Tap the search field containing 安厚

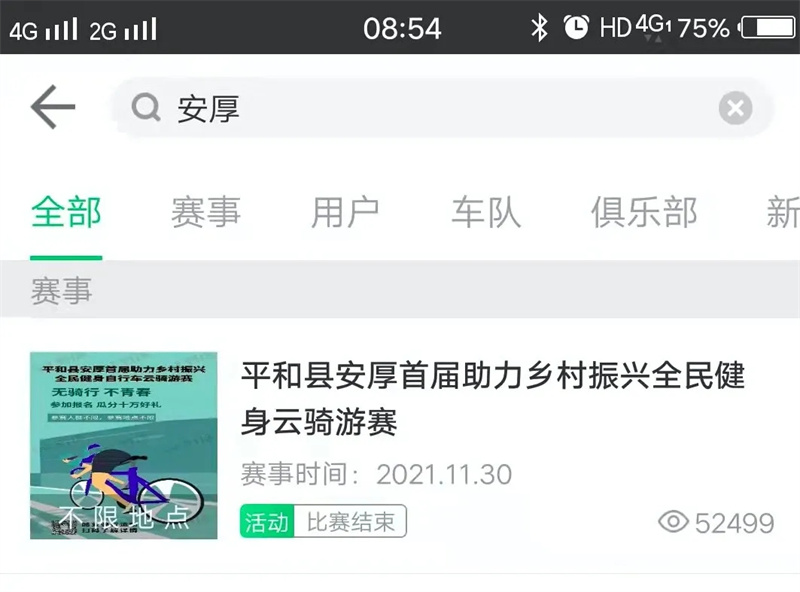pyautogui.click(x=420, y=108)
